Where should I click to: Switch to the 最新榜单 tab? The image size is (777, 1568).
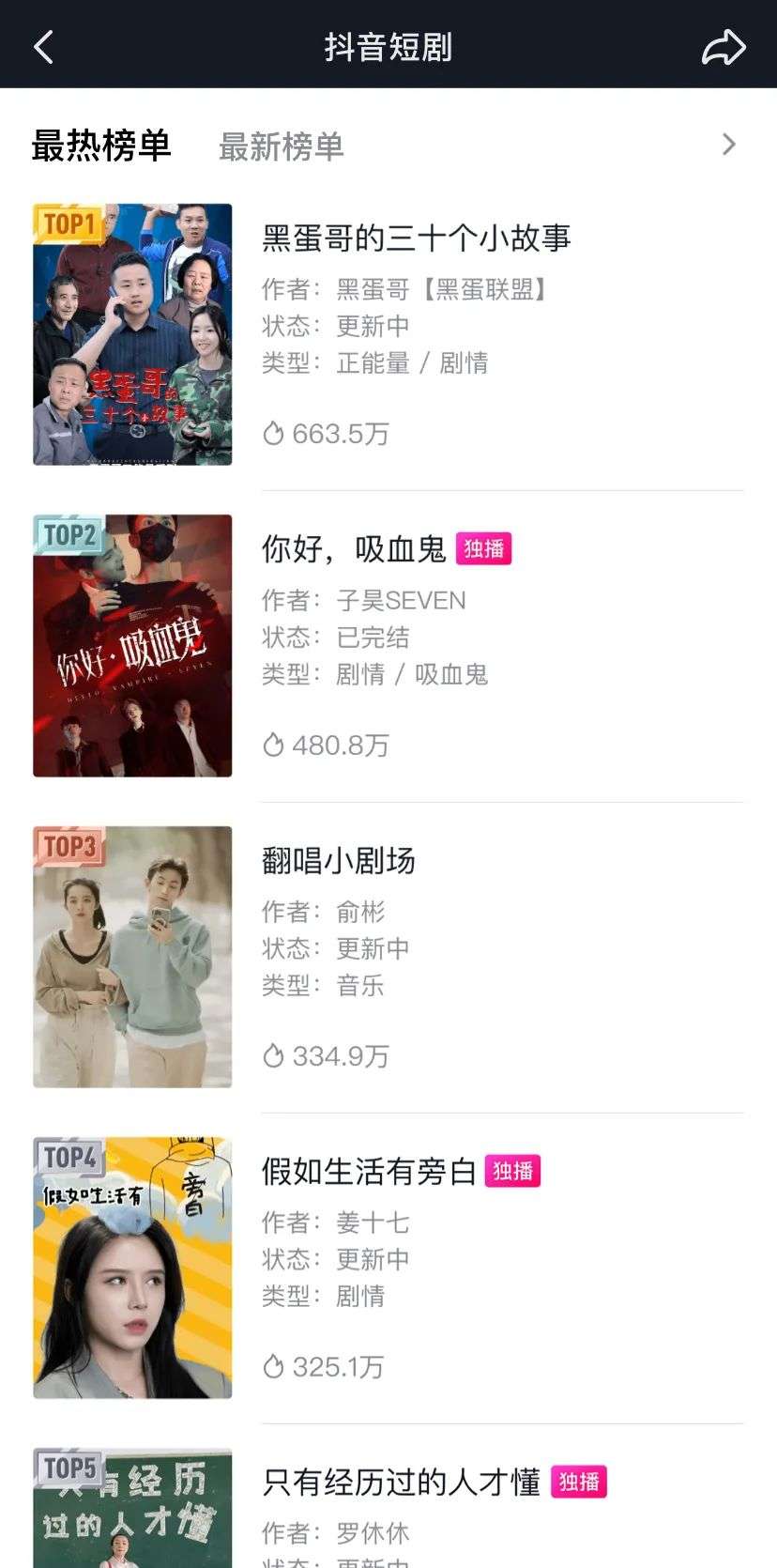point(281,146)
